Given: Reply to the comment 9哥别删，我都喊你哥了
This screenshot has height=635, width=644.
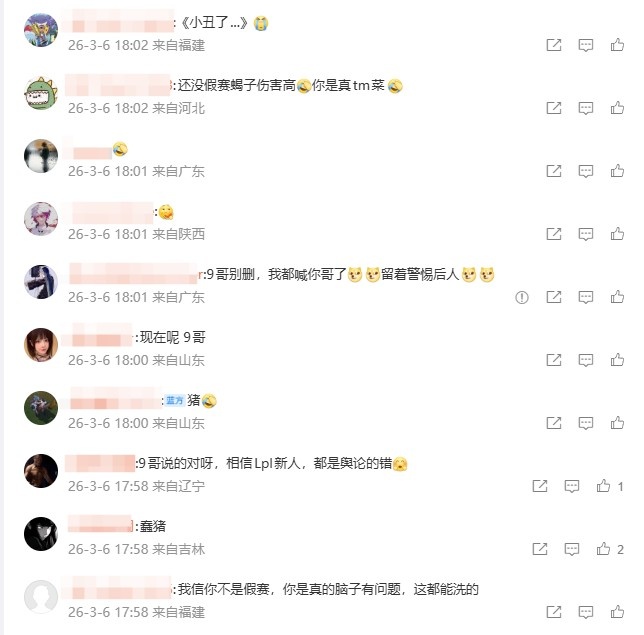Looking at the screenshot, I should tap(587, 297).
